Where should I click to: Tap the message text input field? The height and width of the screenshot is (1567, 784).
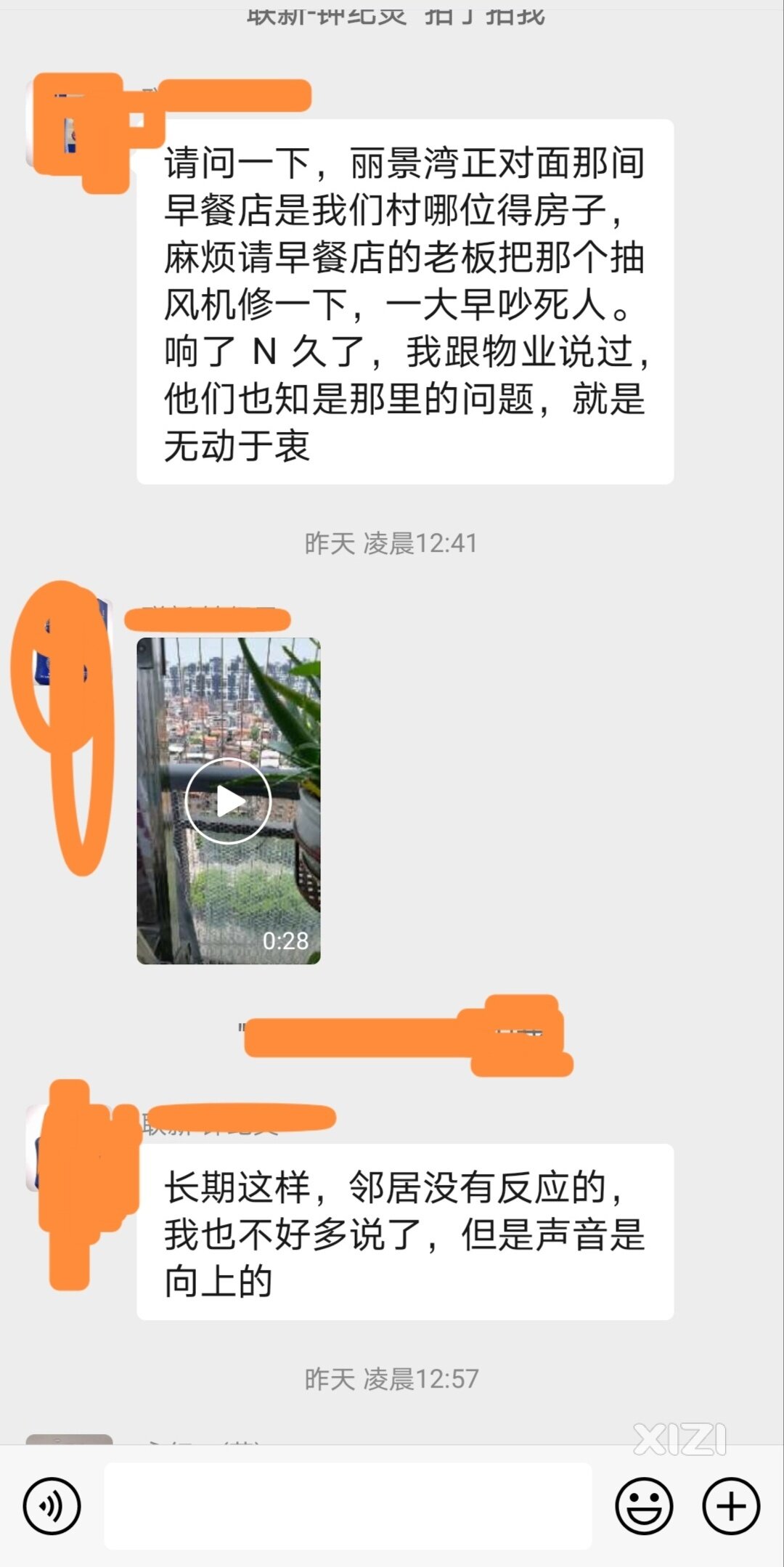348,1506
